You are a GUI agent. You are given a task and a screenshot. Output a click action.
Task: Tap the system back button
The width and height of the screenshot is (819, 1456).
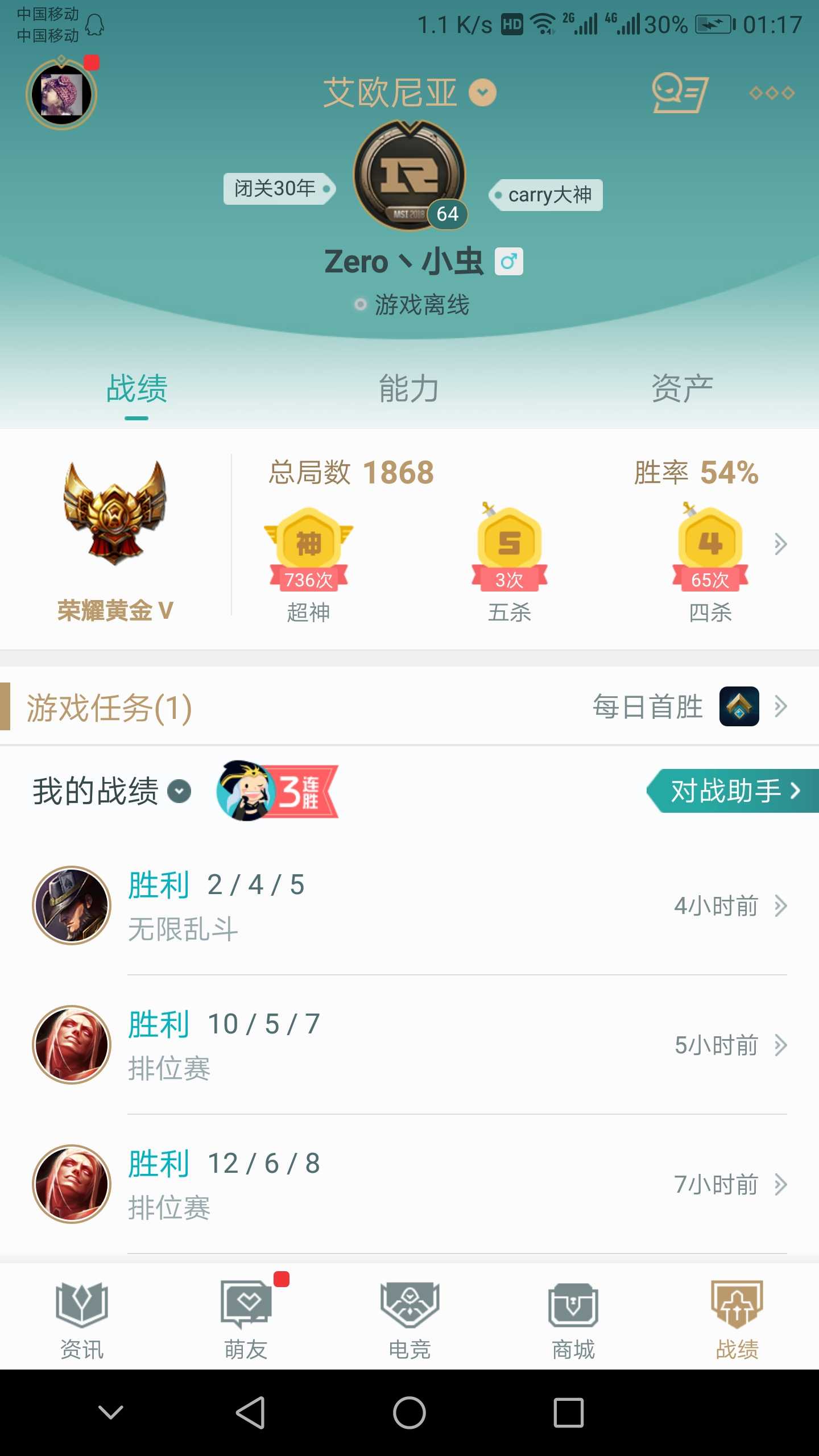pyautogui.click(x=250, y=1413)
